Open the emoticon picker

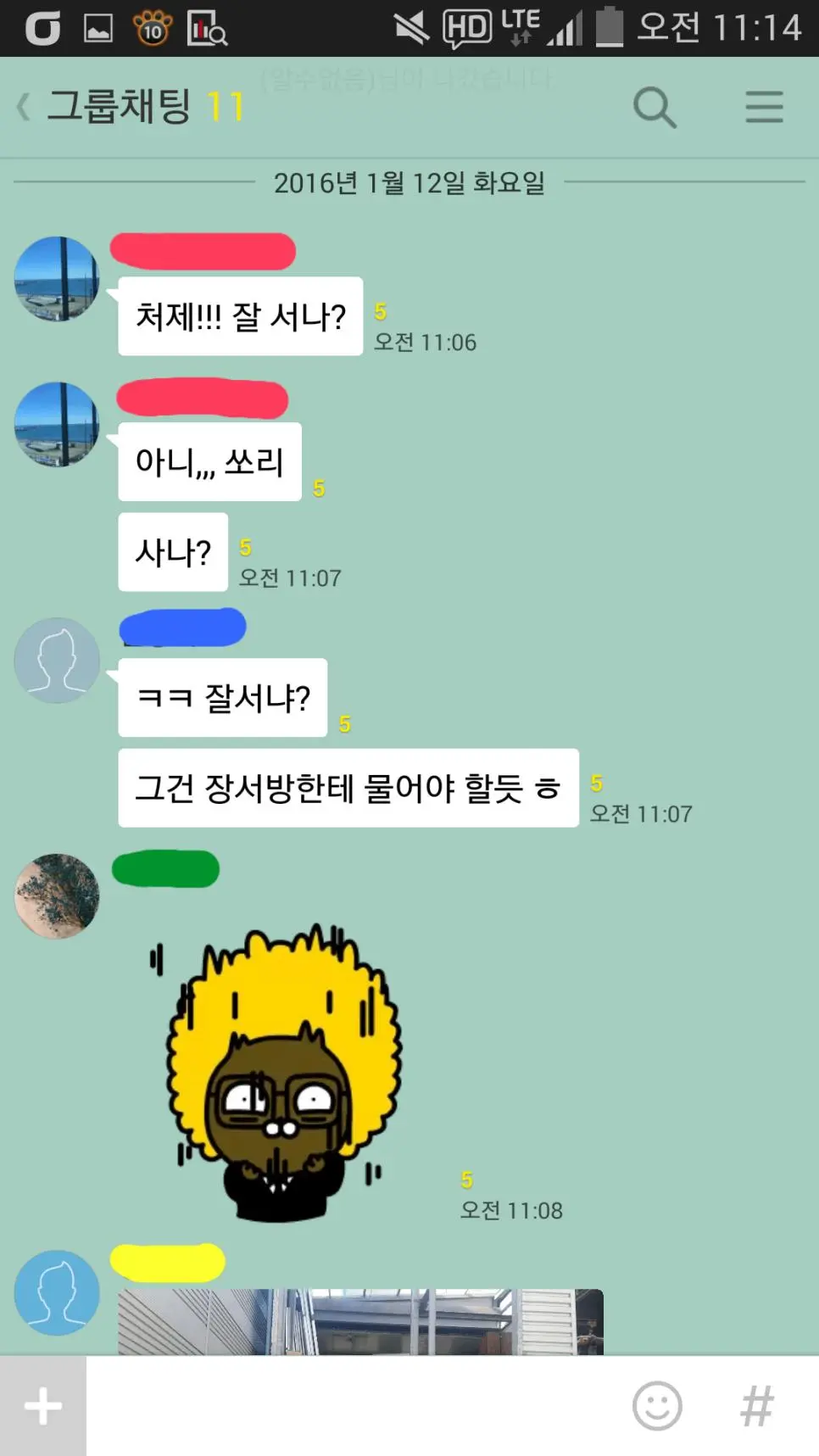coord(657,1406)
